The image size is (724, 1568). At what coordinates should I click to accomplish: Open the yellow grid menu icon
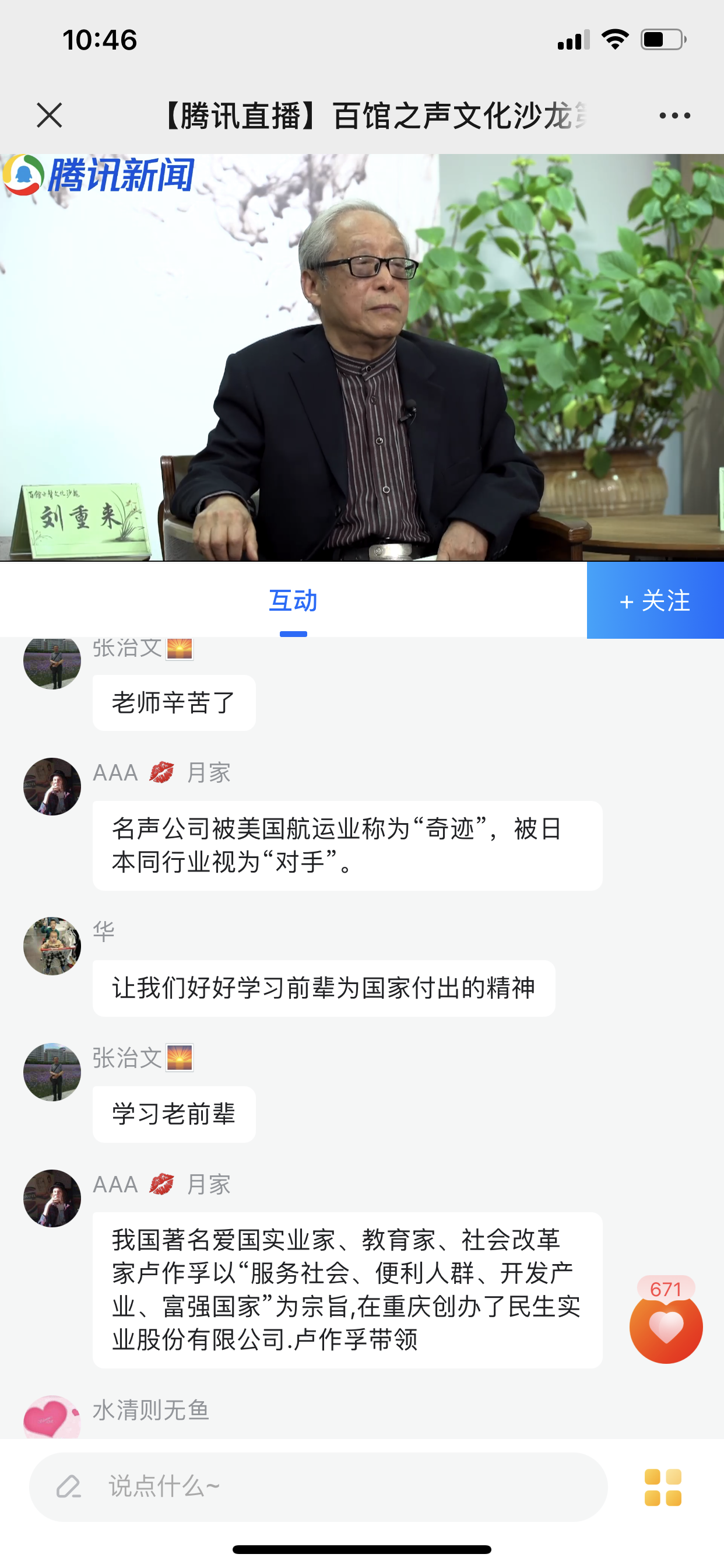pyautogui.click(x=663, y=1487)
